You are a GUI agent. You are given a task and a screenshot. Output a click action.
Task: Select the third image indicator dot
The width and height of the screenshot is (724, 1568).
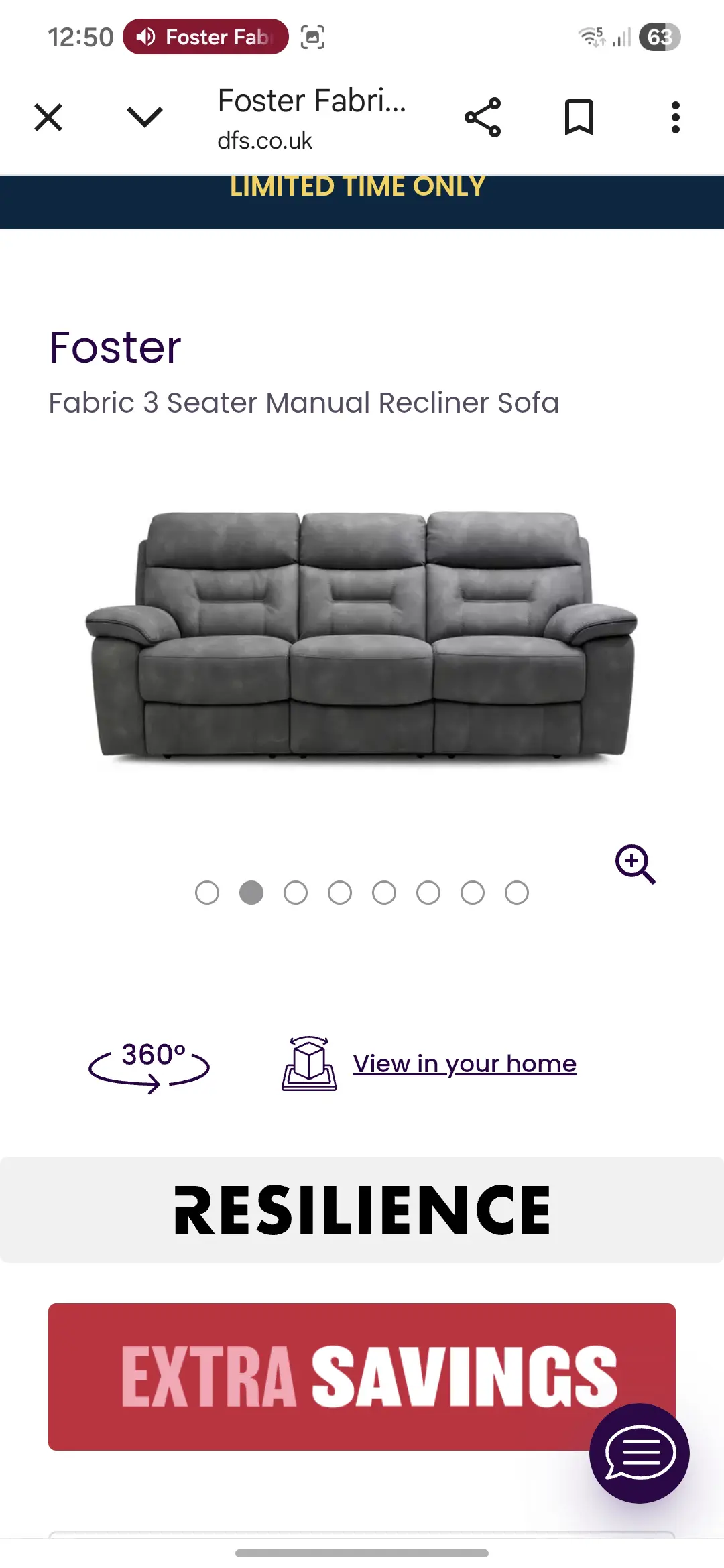[x=296, y=893]
